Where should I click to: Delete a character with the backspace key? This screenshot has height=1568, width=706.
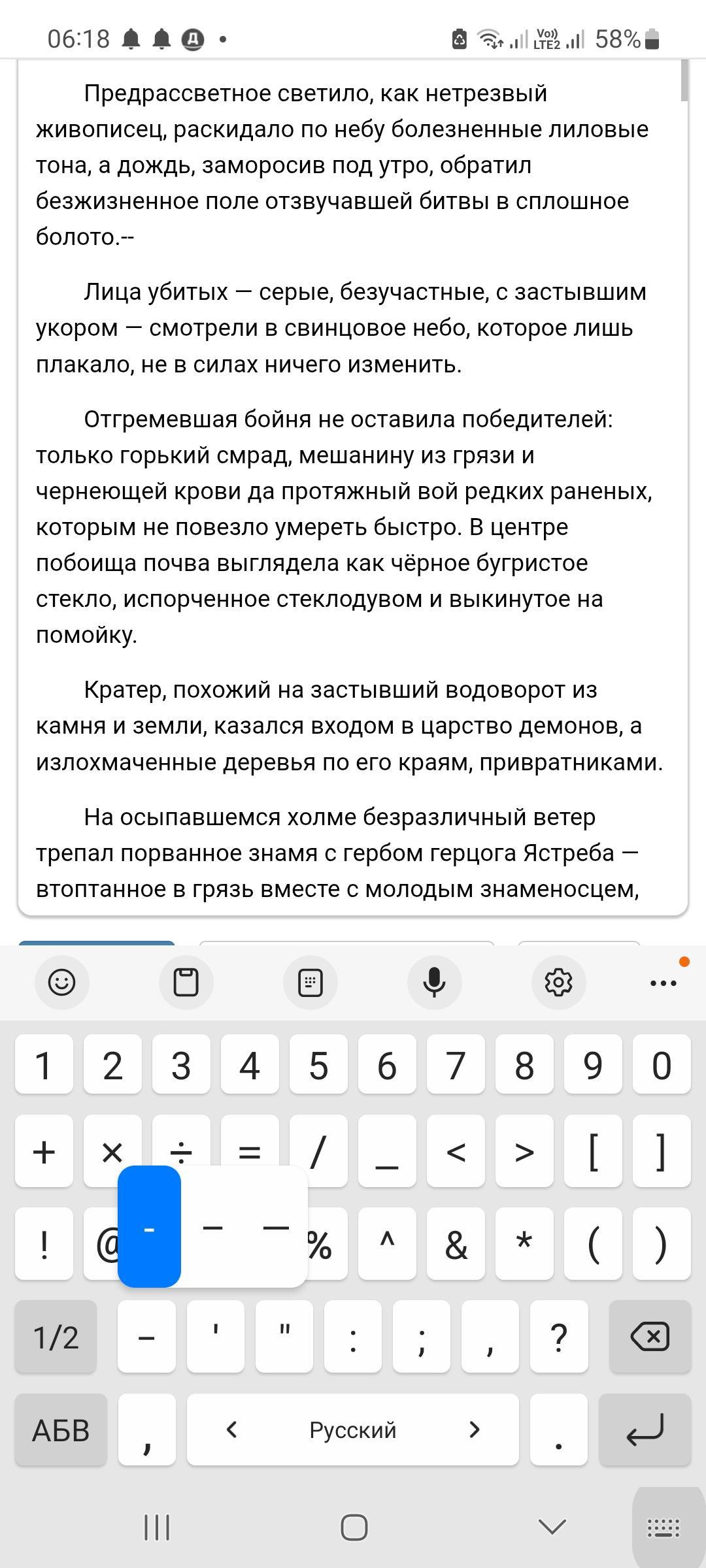(x=649, y=1336)
